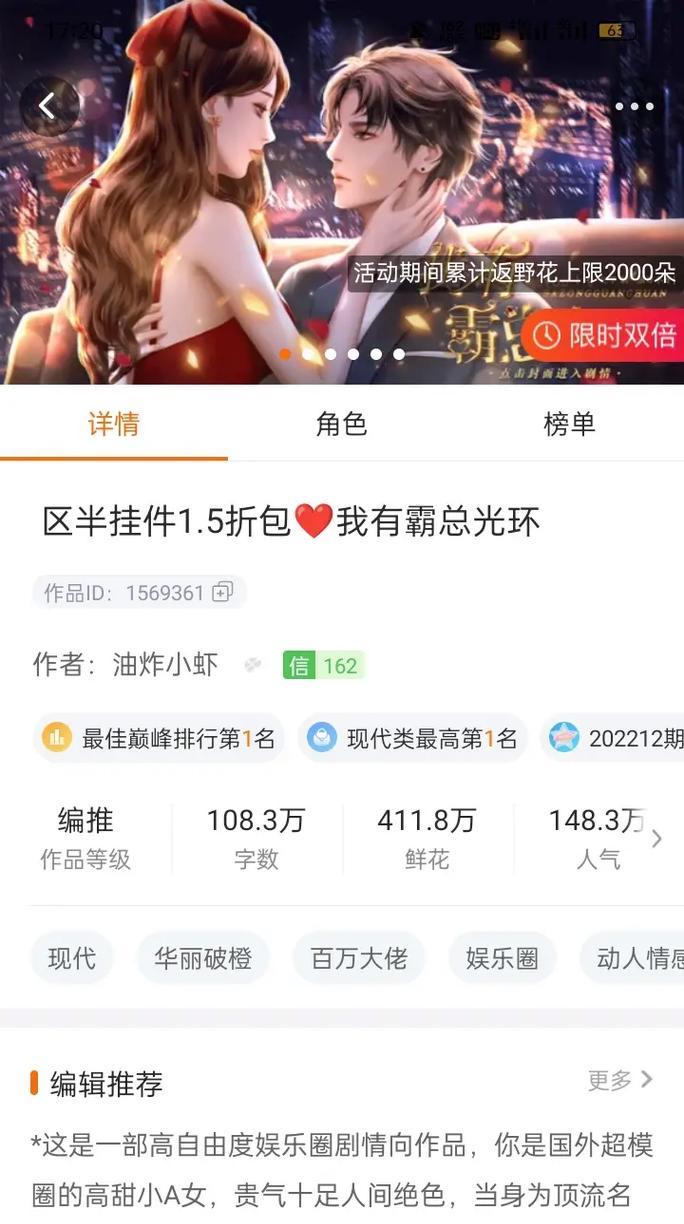Tap the banner page indicator dots

(x=342, y=354)
